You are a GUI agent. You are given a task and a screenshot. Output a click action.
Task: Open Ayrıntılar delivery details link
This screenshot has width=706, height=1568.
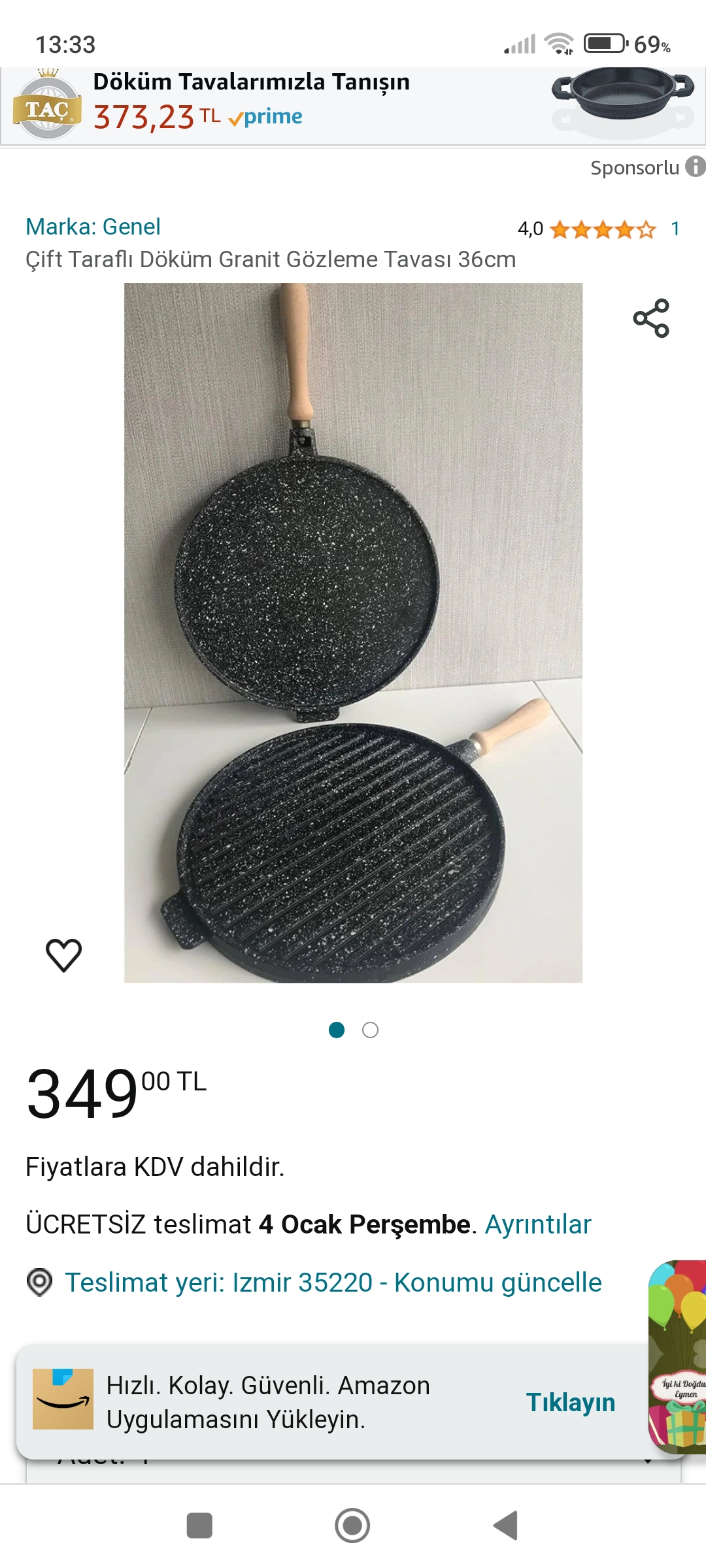tap(537, 1224)
